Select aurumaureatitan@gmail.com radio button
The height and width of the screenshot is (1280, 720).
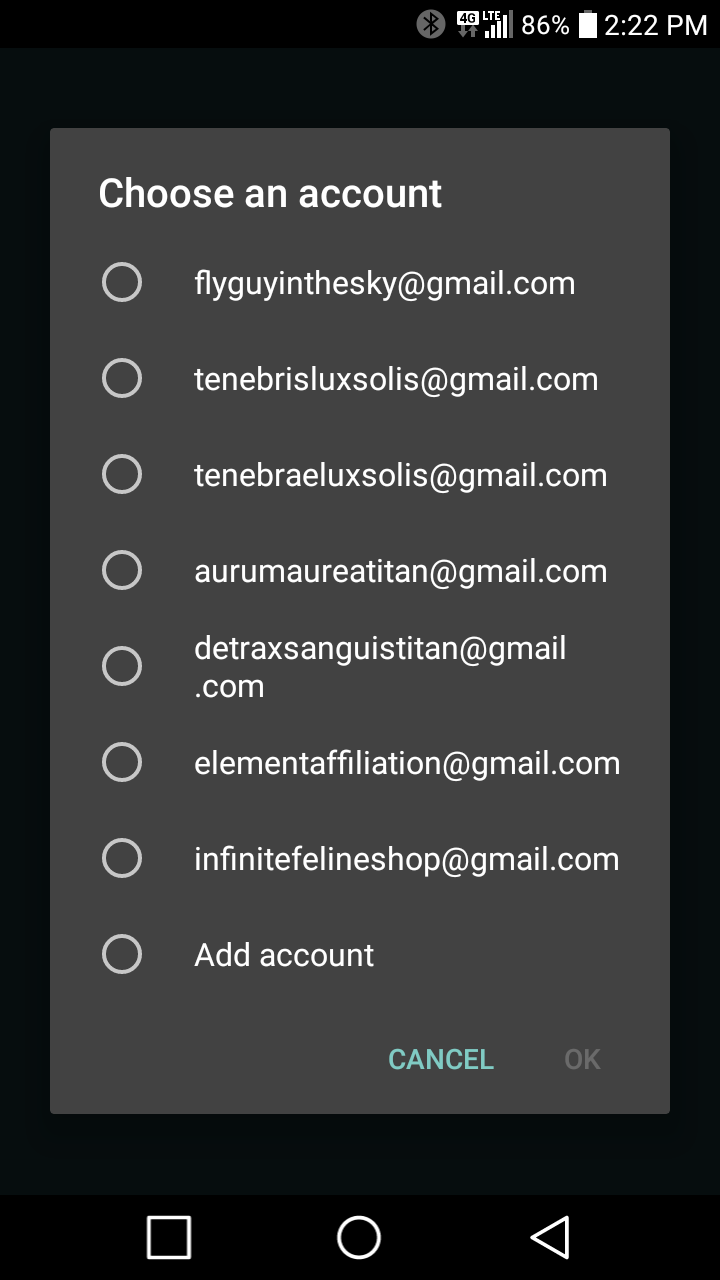click(x=122, y=571)
